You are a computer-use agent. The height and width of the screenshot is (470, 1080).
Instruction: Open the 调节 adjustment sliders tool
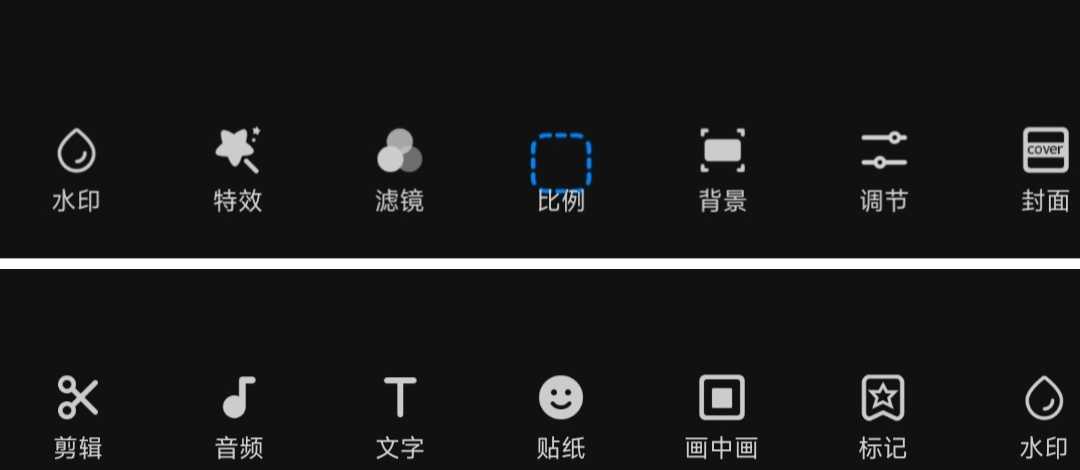[884, 168]
